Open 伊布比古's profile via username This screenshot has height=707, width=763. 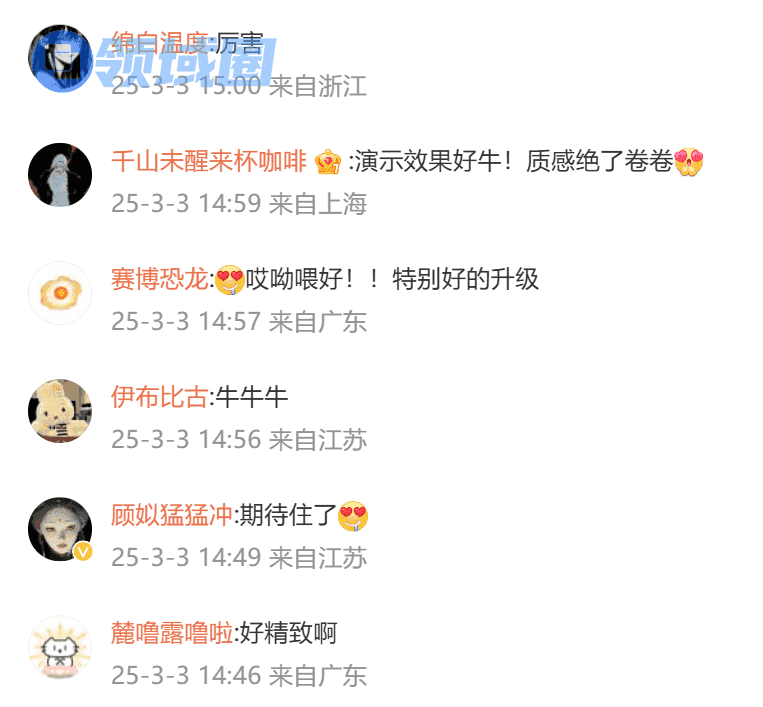pos(159,397)
